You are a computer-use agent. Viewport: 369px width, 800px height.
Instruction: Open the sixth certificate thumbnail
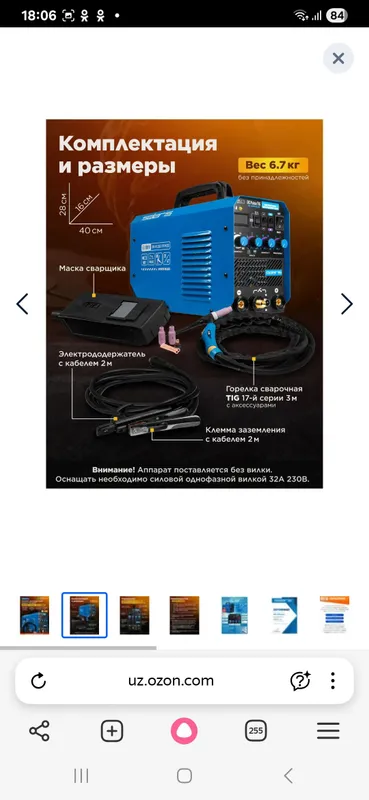click(284, 615)
